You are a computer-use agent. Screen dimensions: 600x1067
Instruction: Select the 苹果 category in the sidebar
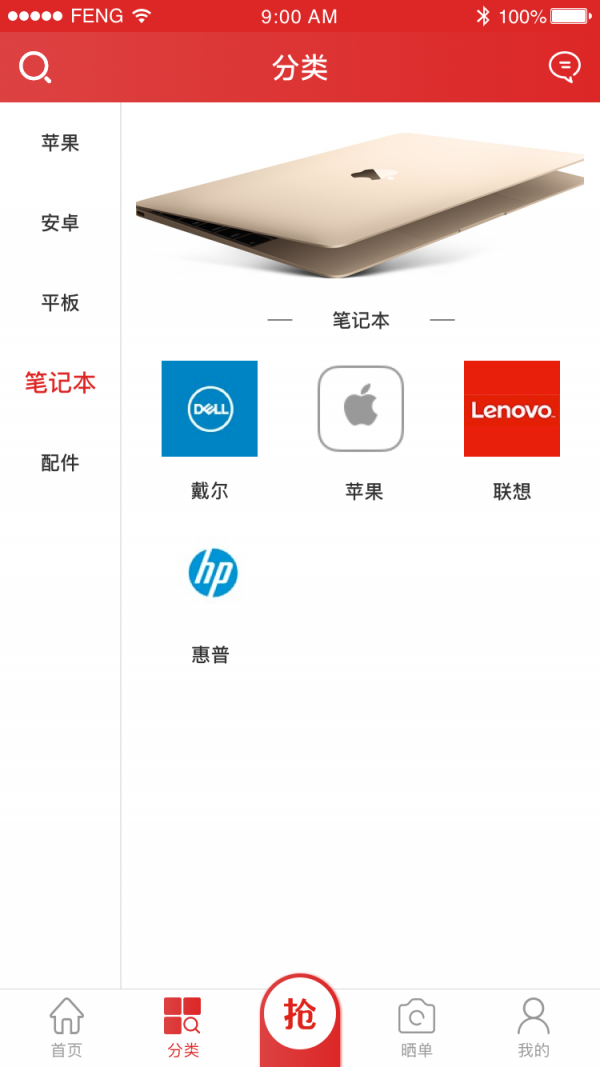click(60, 143)
